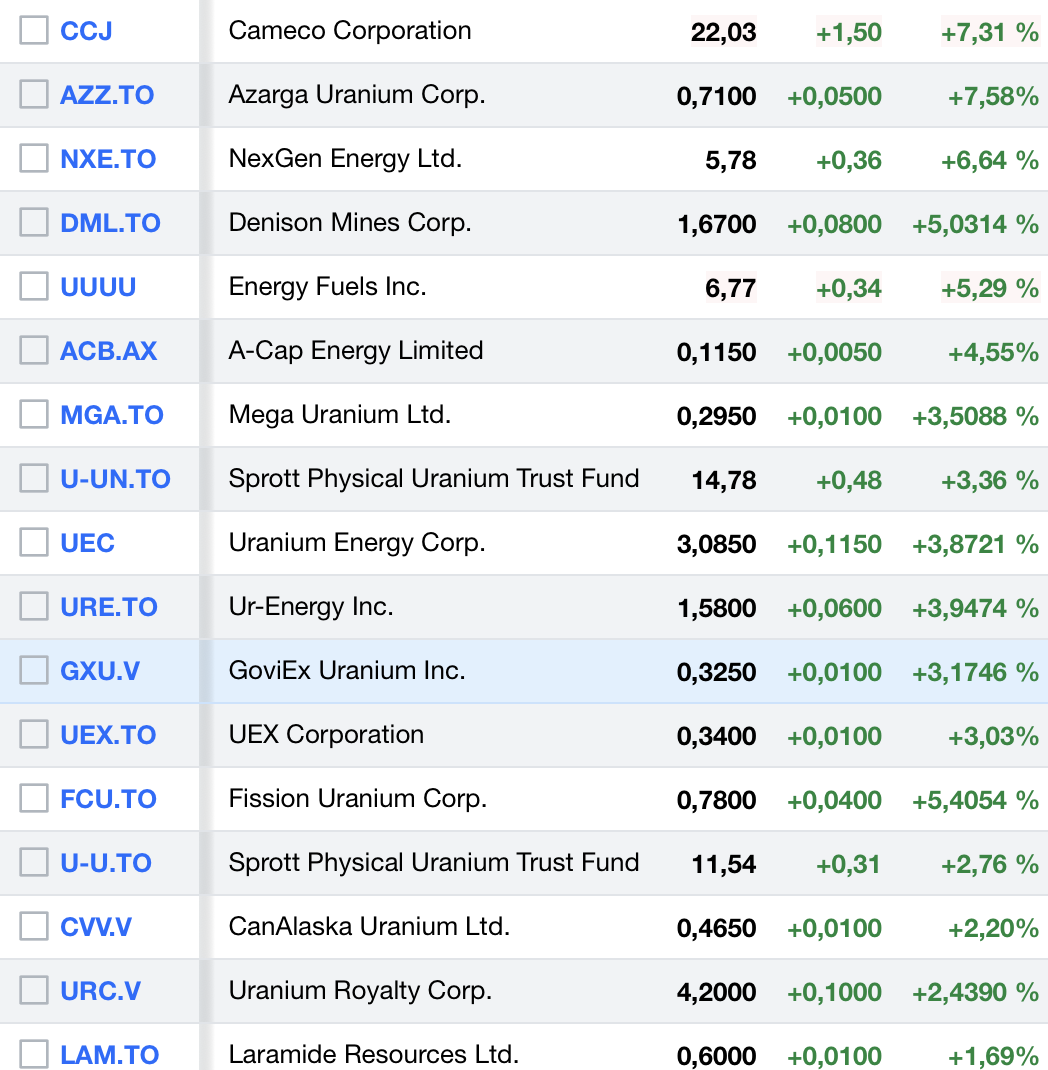Select the URC.V checkbox
Screen dimensions: 1048x1070
[34, 991]
